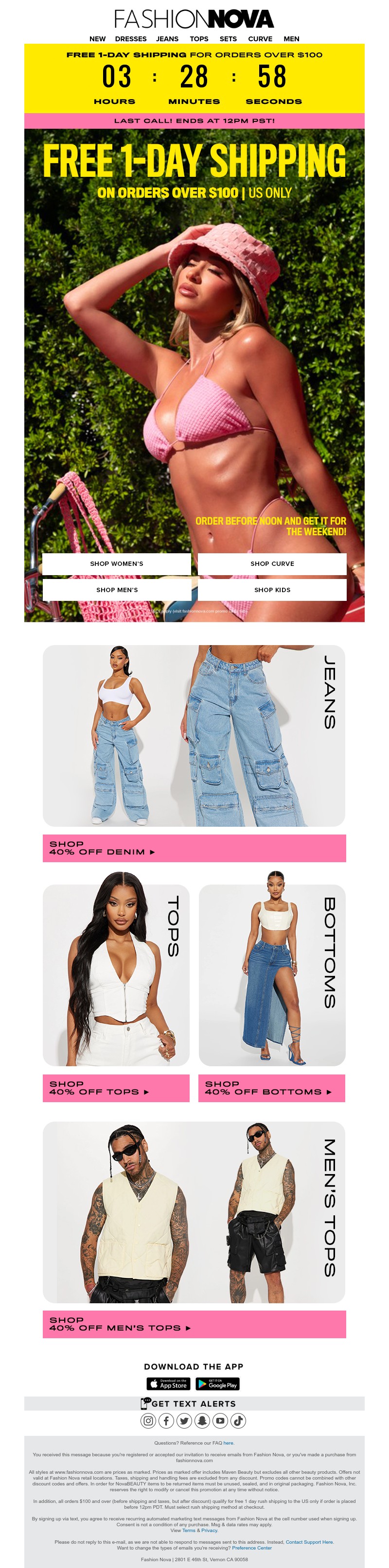Tap GET TEXT ALERTS
389x1568 pixels.
pyautogui.click(x=193, y=1404)
